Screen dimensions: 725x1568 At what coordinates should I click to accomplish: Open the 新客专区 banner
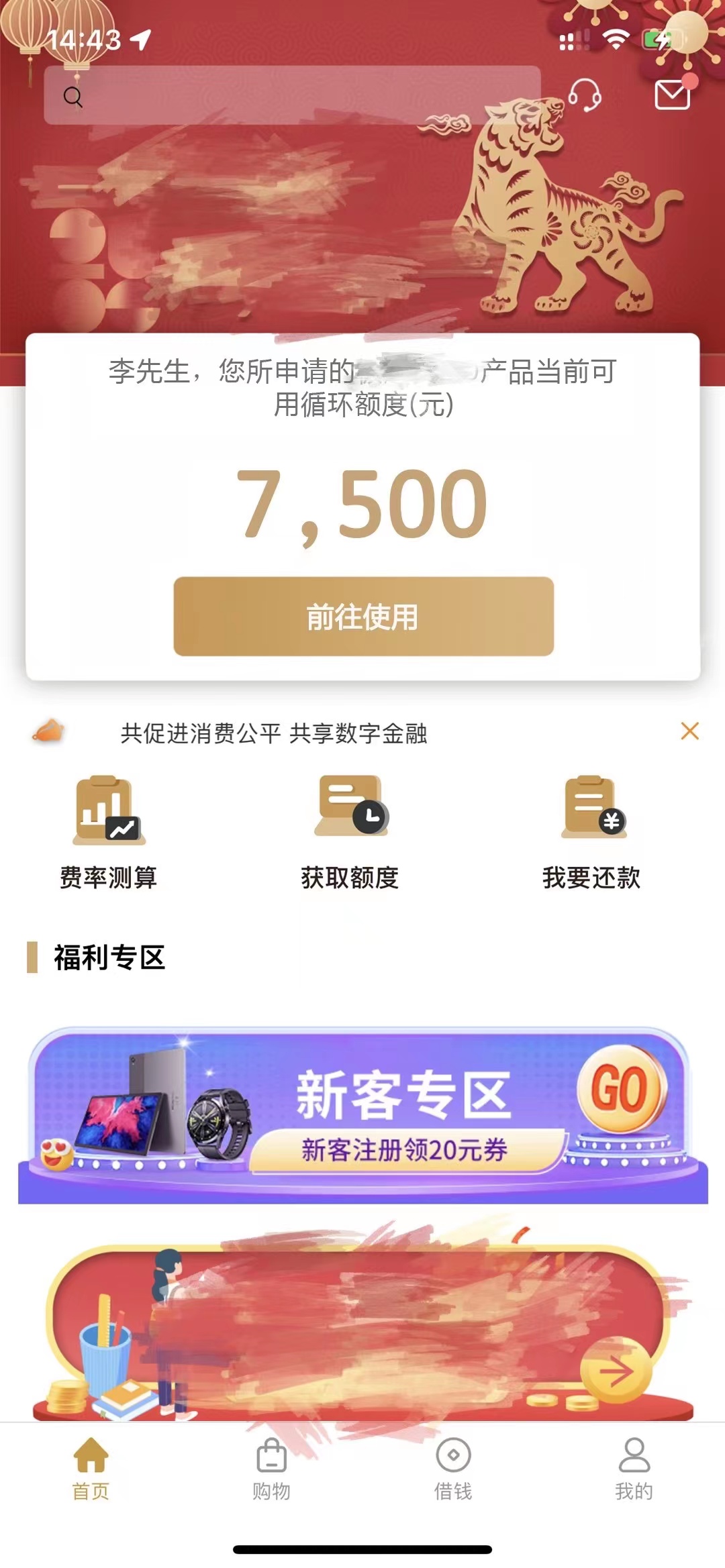tap(363, 1115)
